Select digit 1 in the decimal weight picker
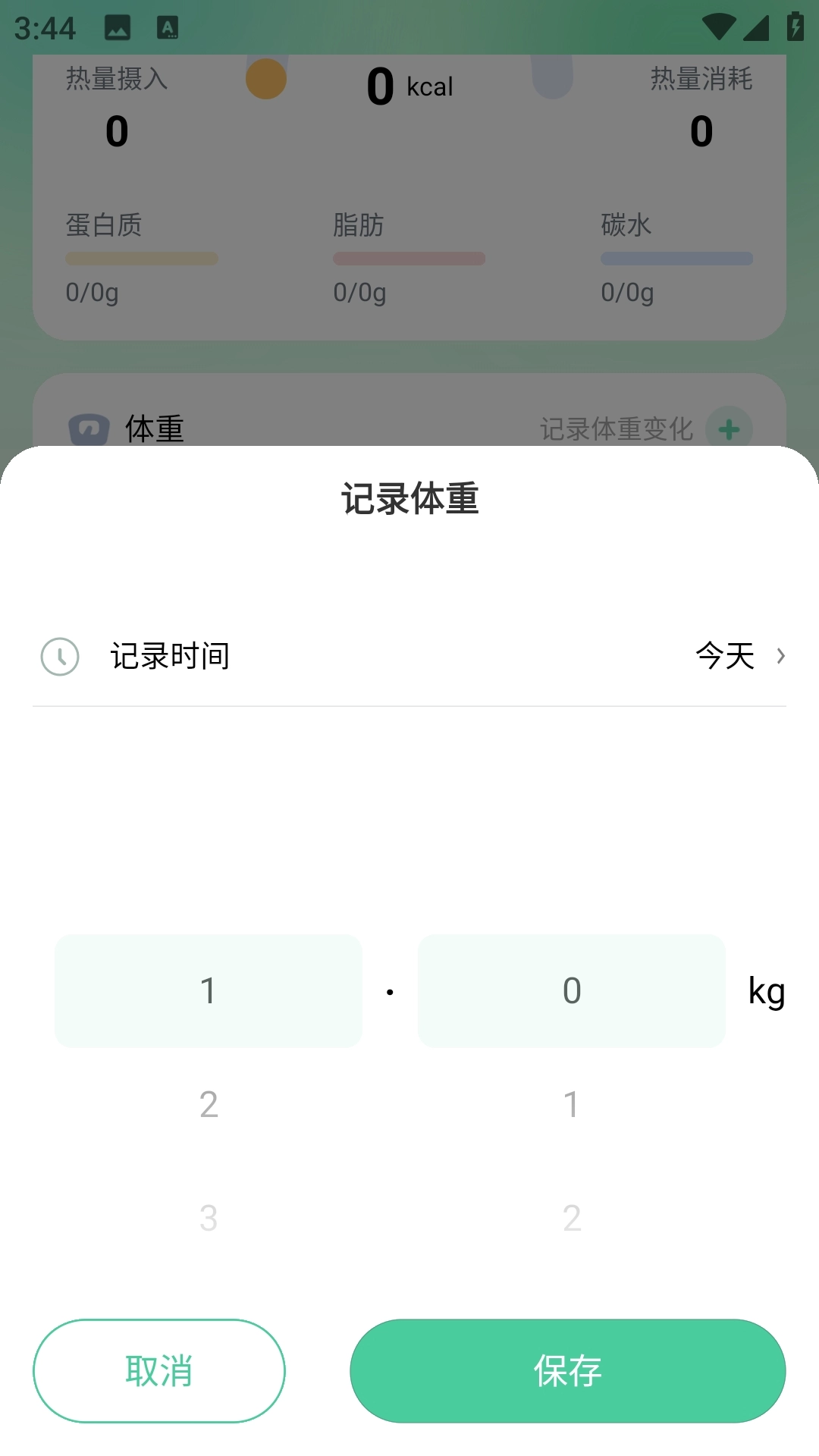 click(x=572, y=1105)
